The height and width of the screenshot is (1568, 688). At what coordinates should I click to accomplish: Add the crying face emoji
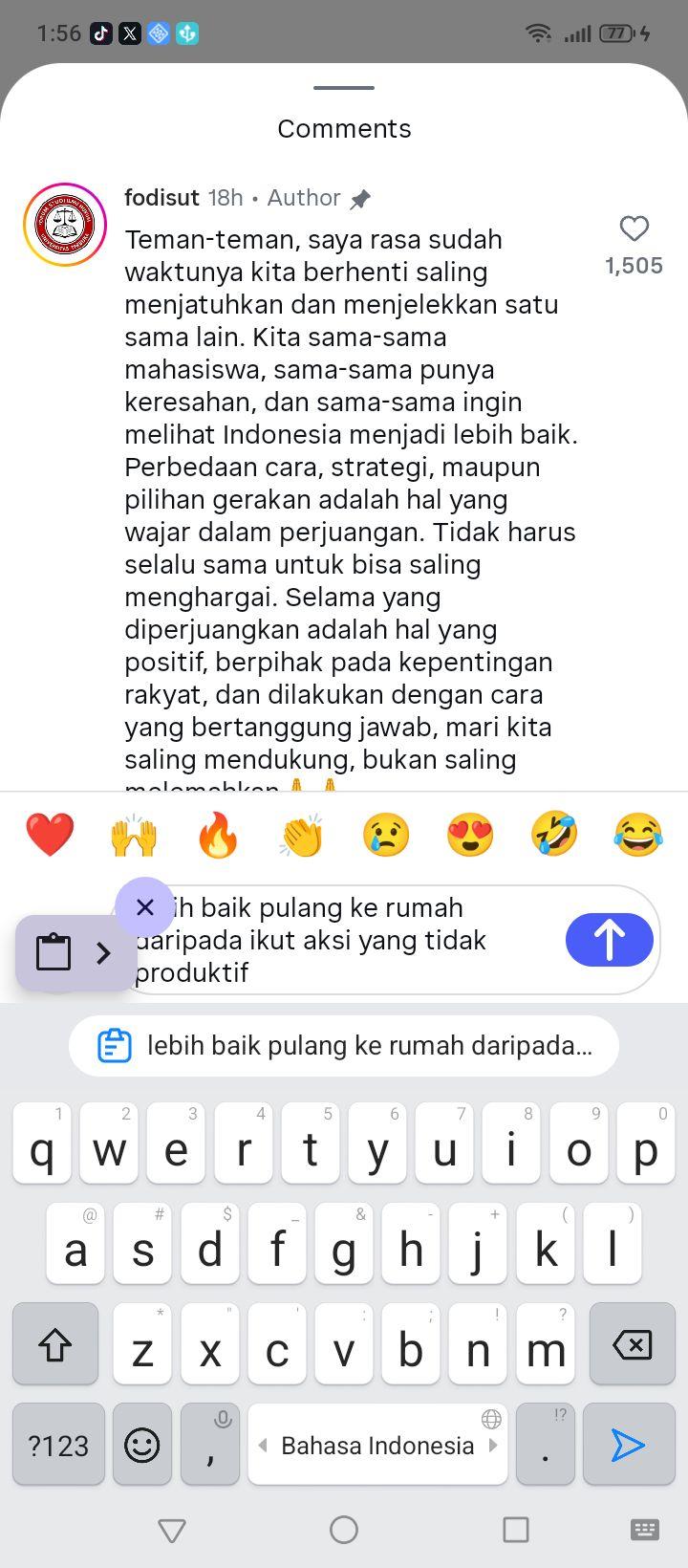tap(386, 835)
